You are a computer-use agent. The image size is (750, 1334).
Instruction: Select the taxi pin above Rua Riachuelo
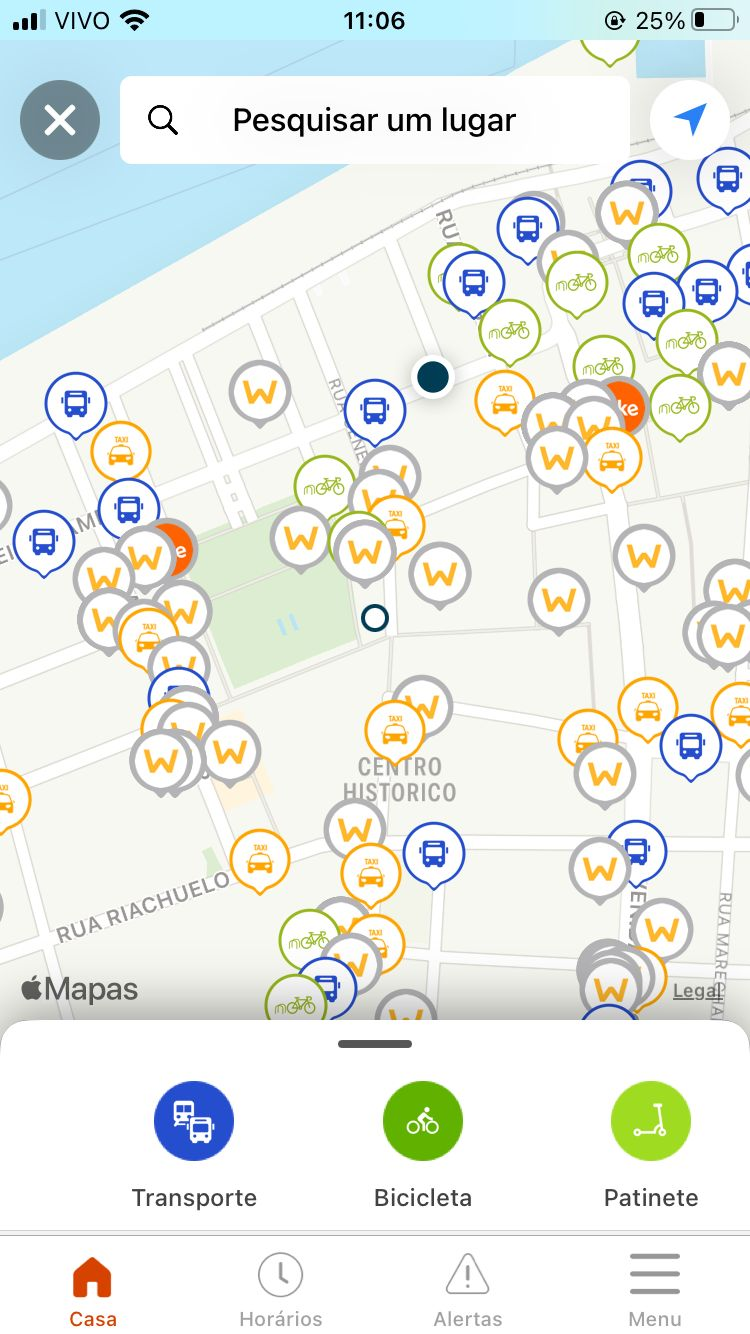pyautogui.click(x=260, y=858)
